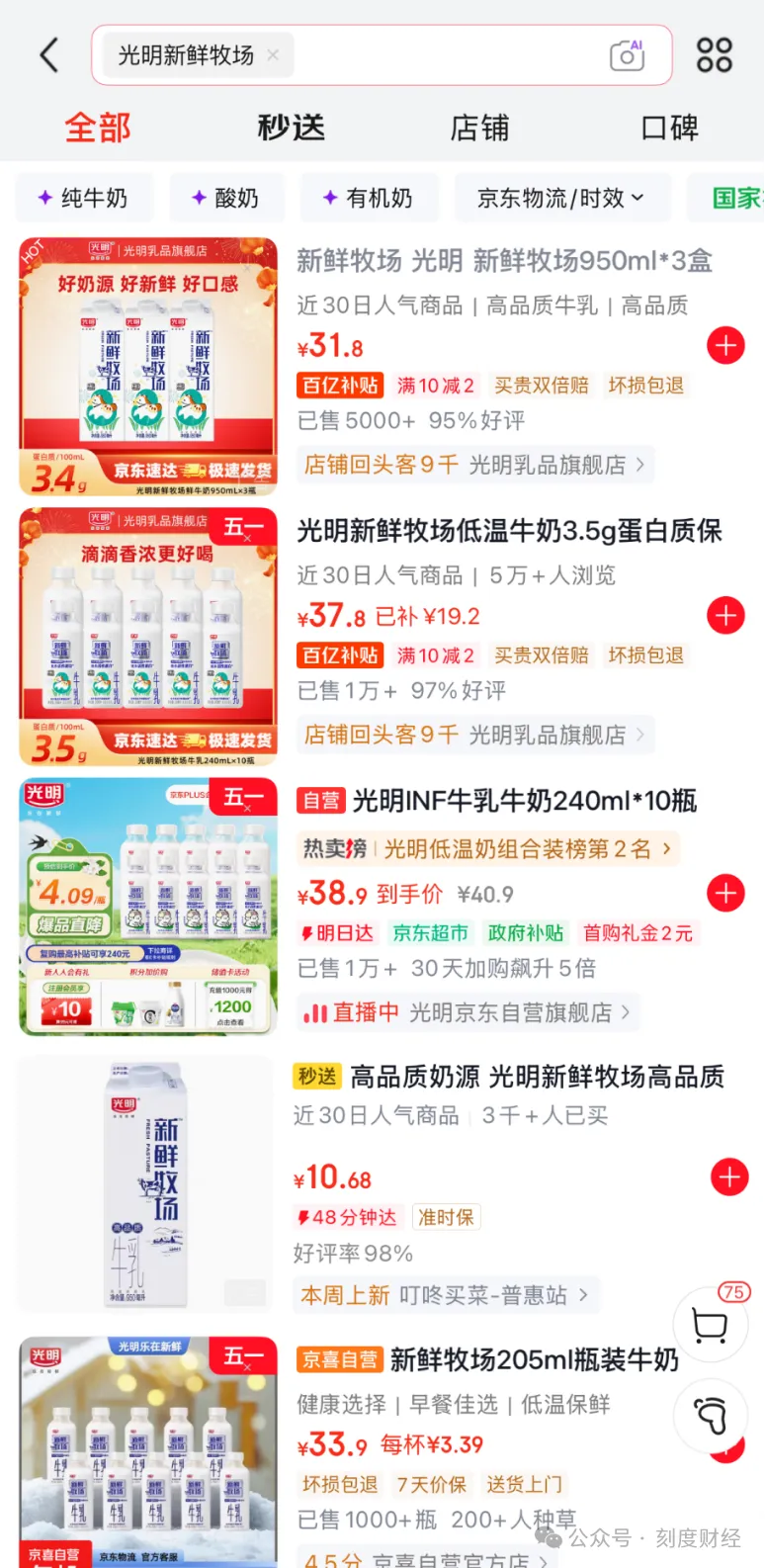Switch to the 秒送 tab
The image size is (765, 1568).
[291, 128]
